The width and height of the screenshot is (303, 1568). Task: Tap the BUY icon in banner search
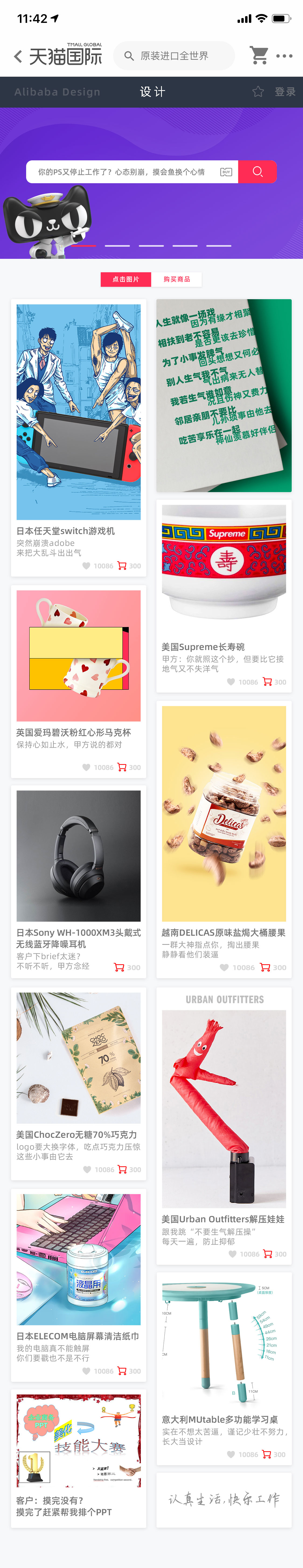pos(226,172)
